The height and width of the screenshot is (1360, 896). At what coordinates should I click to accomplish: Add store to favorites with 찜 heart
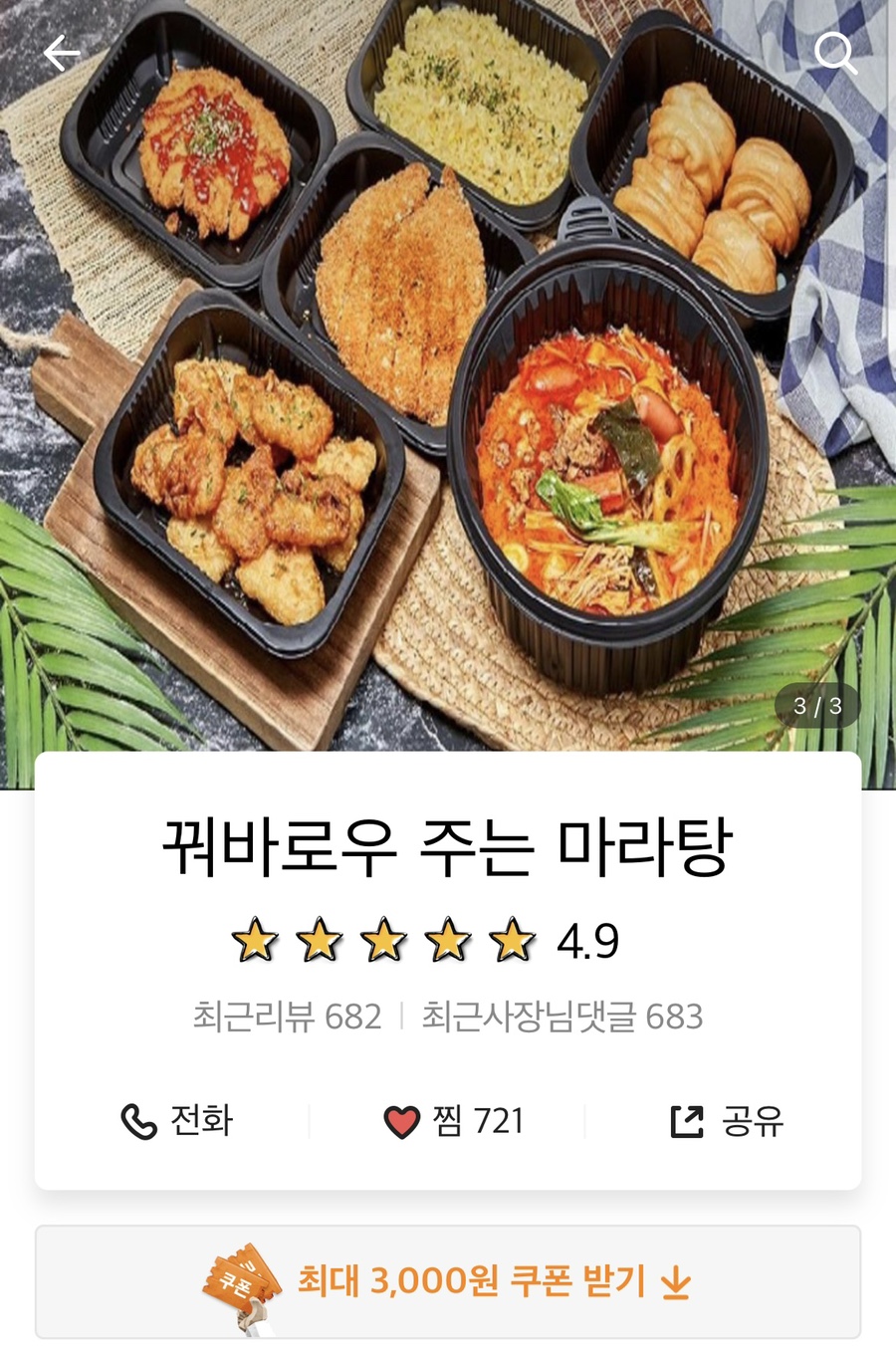(x=454, y=1121)
